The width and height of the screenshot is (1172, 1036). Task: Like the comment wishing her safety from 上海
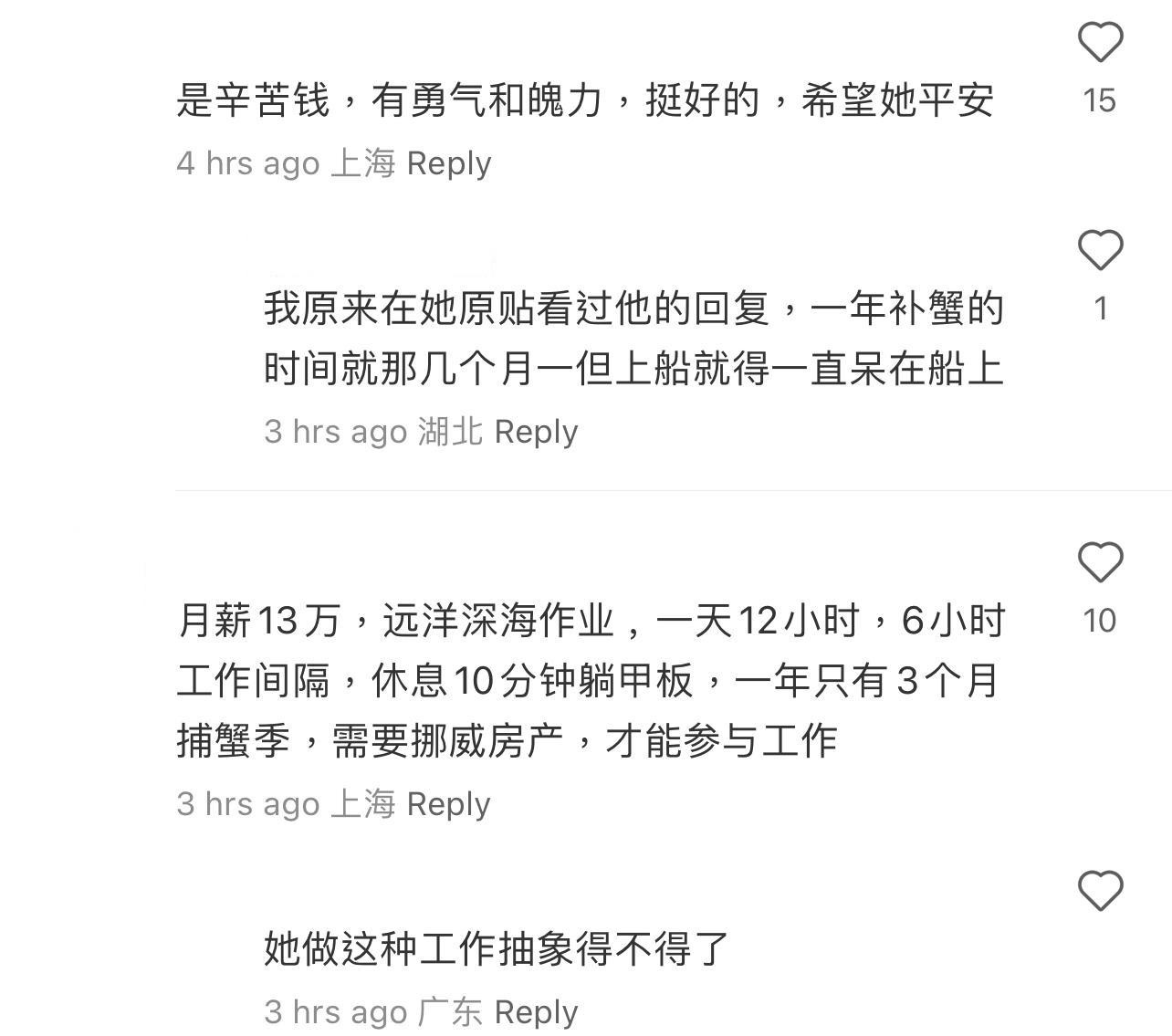(1100, 42)
